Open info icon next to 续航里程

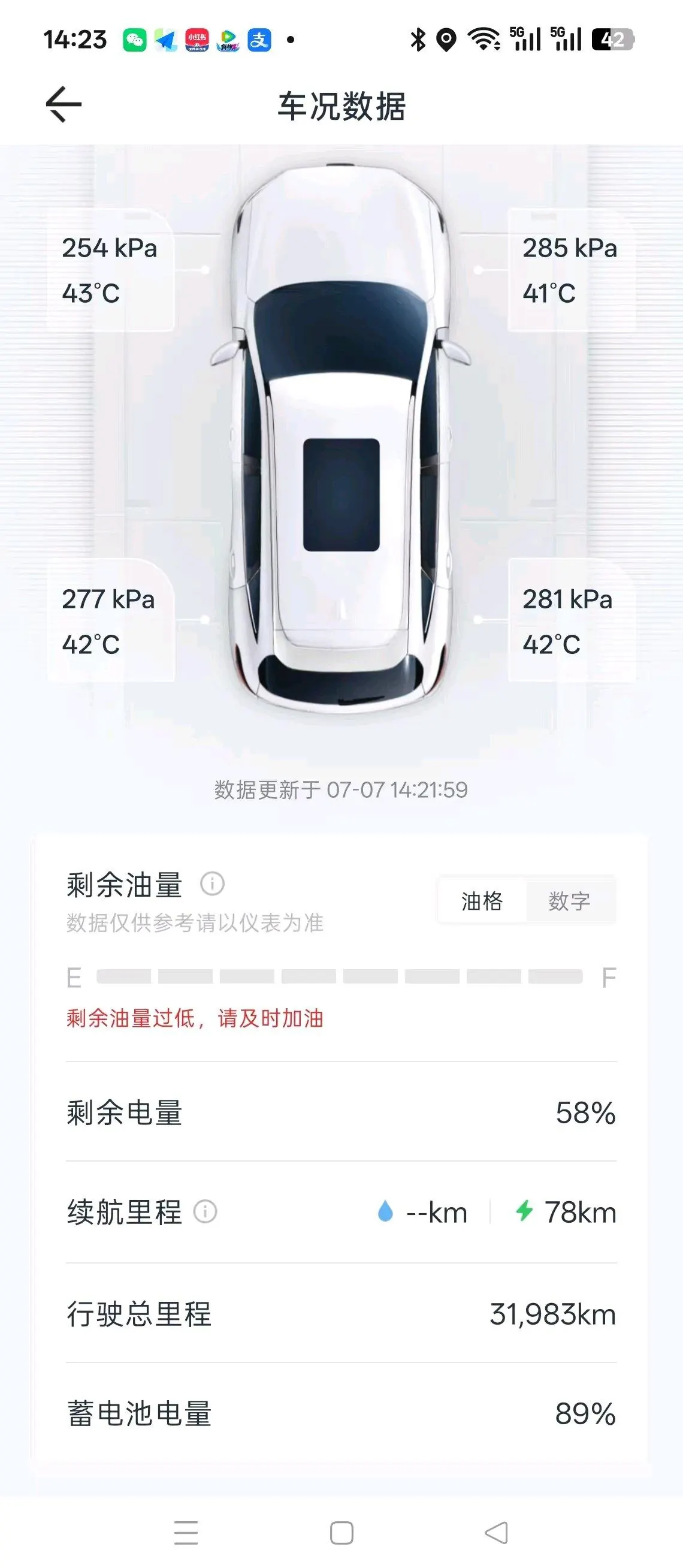pos(205,1211)
